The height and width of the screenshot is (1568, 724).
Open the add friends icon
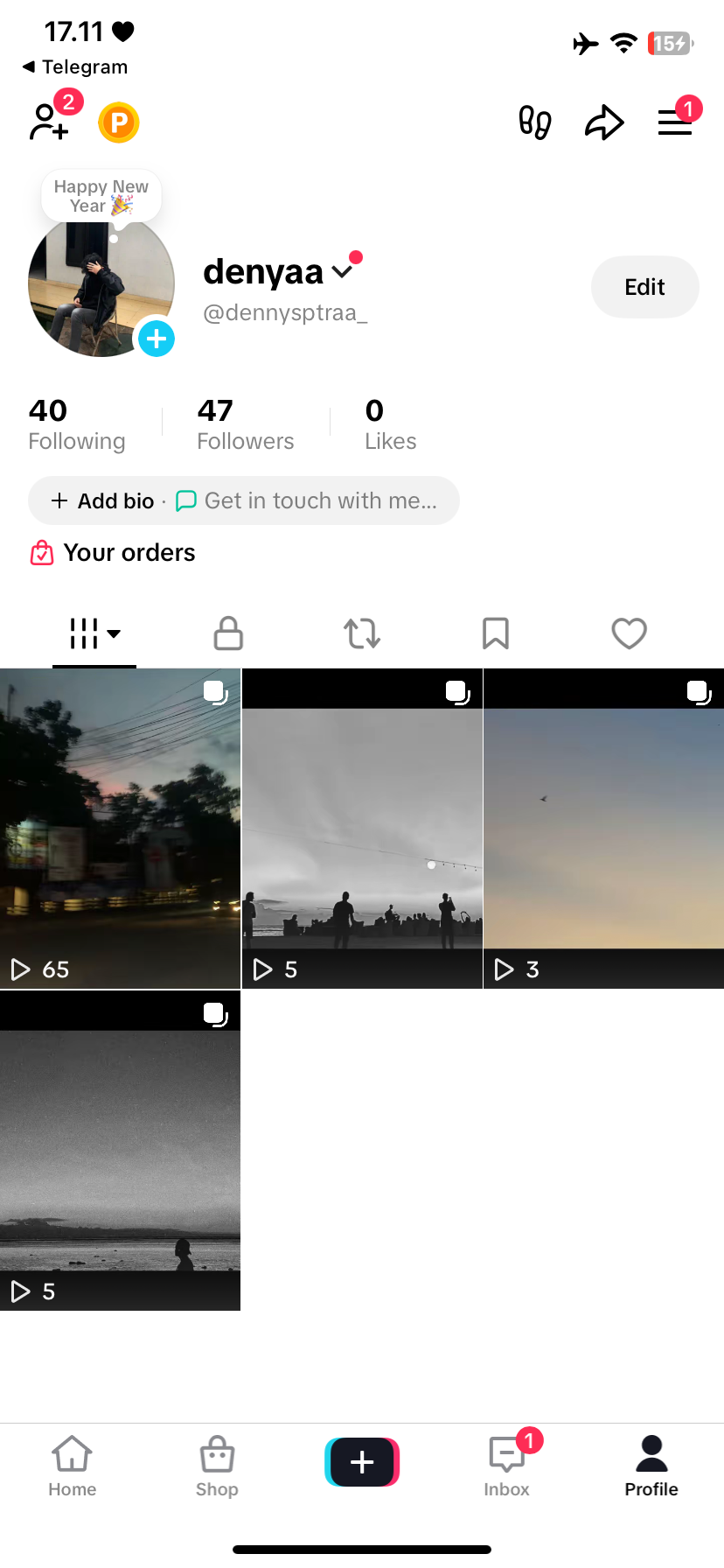49,122
